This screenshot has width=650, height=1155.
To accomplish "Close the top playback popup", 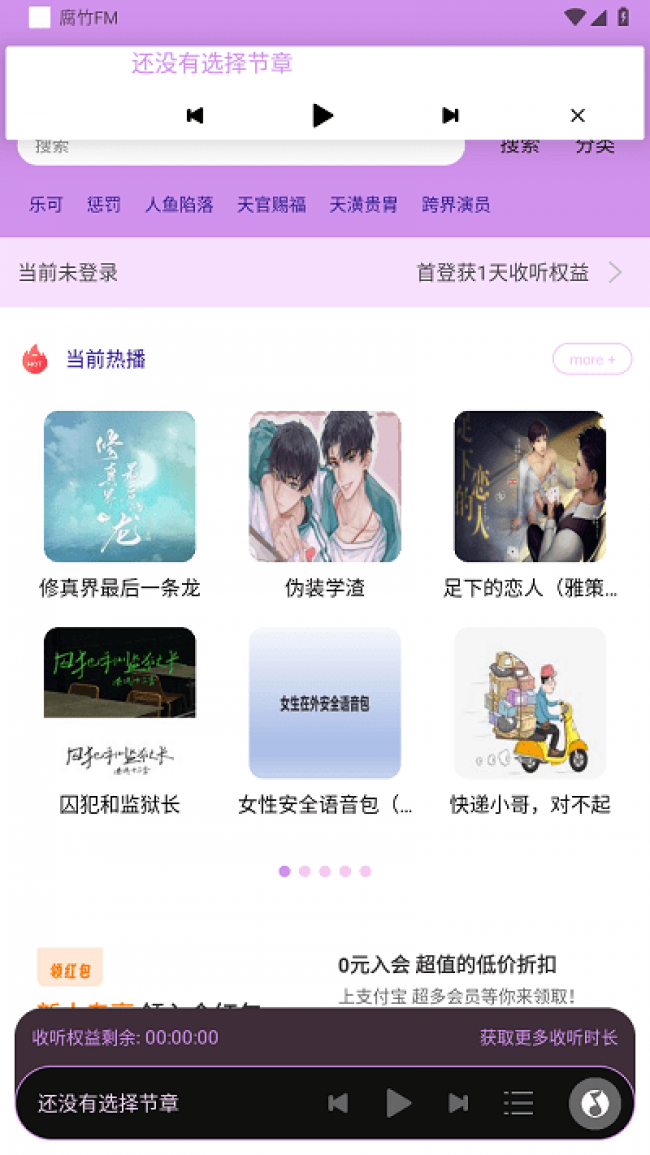I will (578, 116).
